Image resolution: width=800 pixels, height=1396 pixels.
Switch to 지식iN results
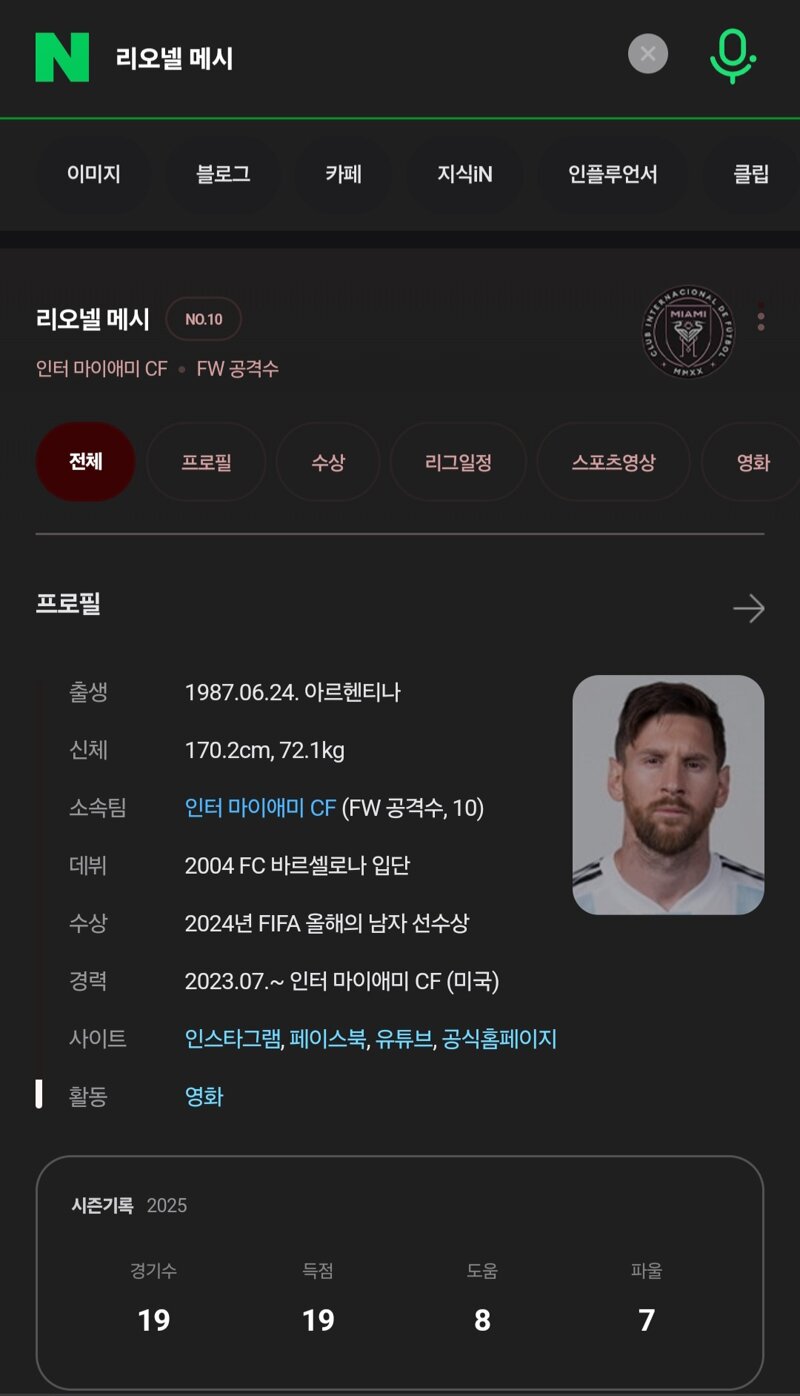(465, 174)
